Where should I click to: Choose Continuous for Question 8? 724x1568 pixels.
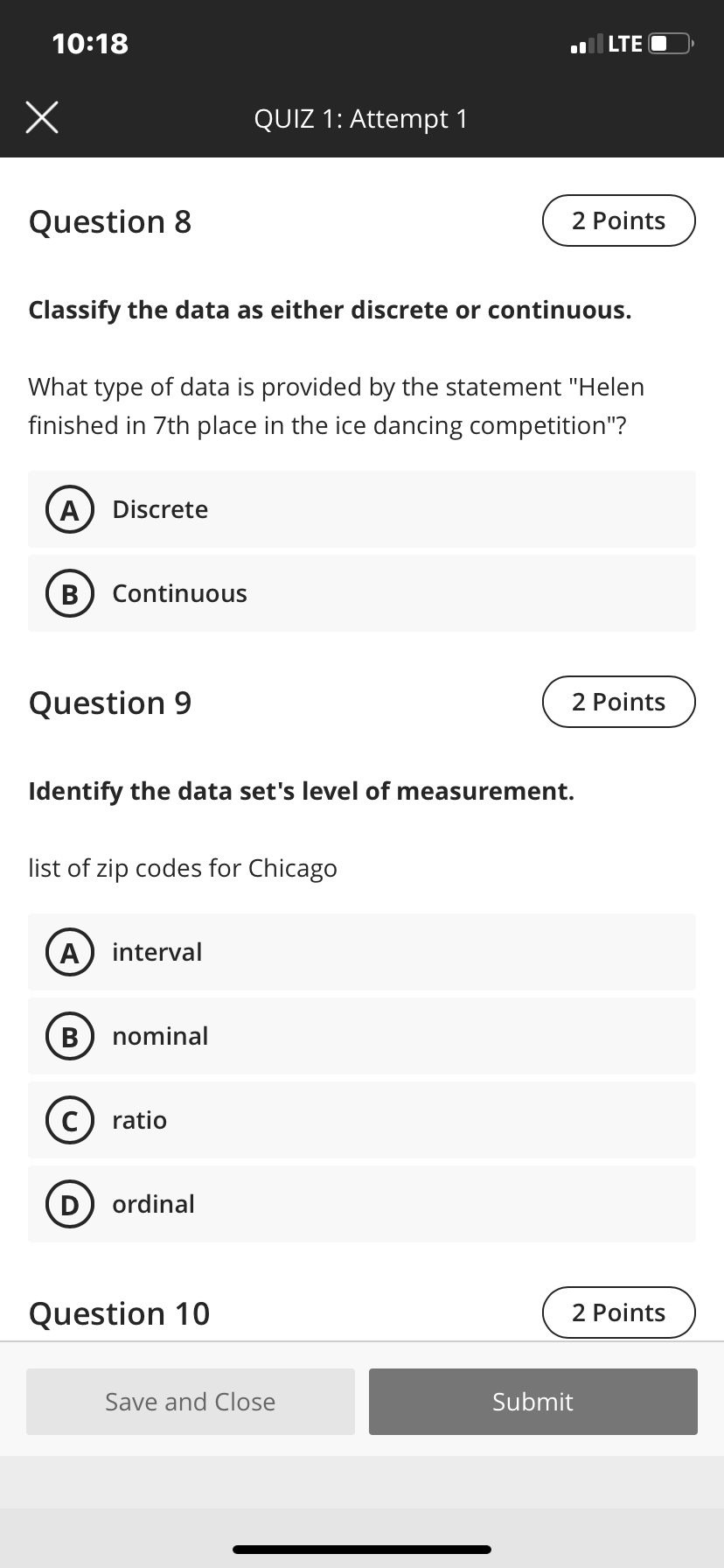362,593
